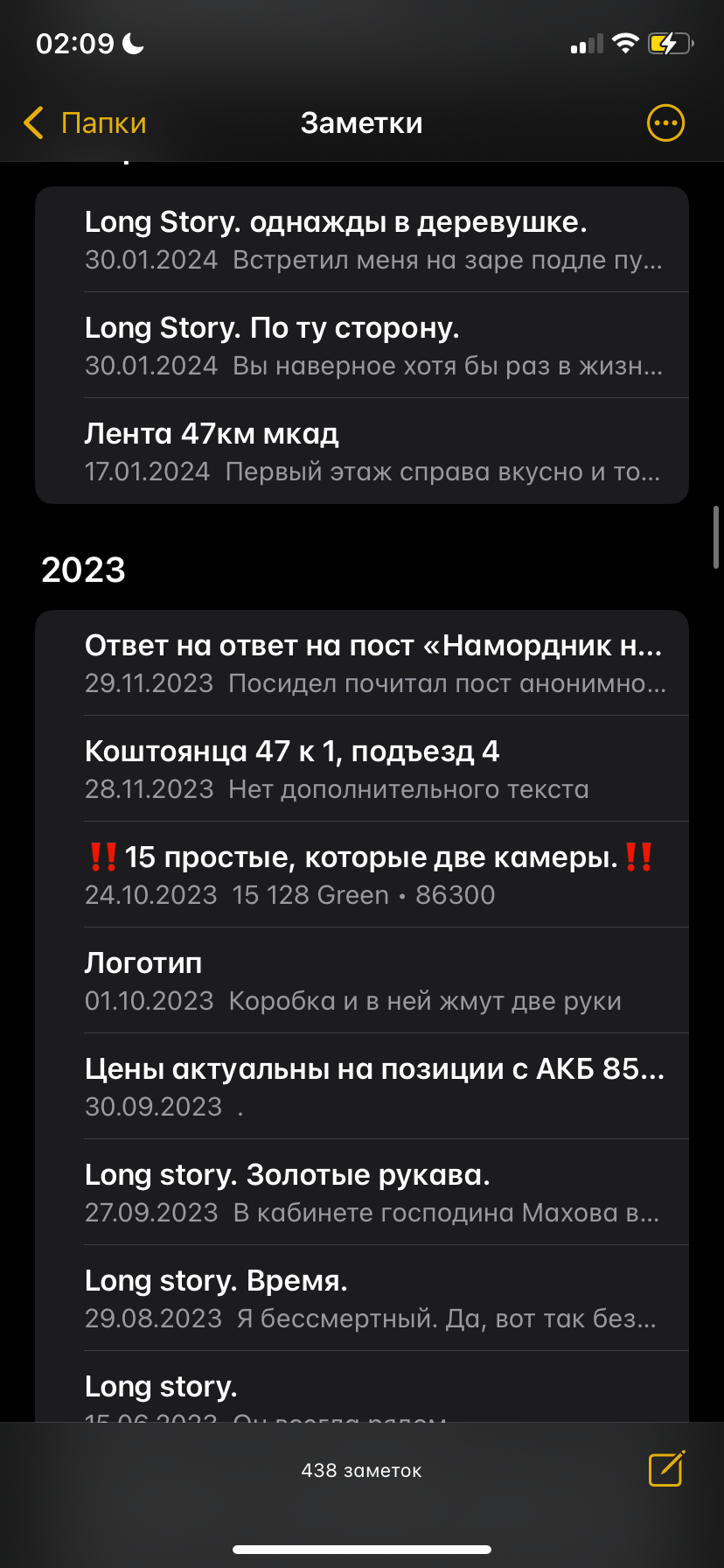Open note Цены актуальны на позиции с АКБ
Screen dimensions: 724x1568
pos(362,1087)
